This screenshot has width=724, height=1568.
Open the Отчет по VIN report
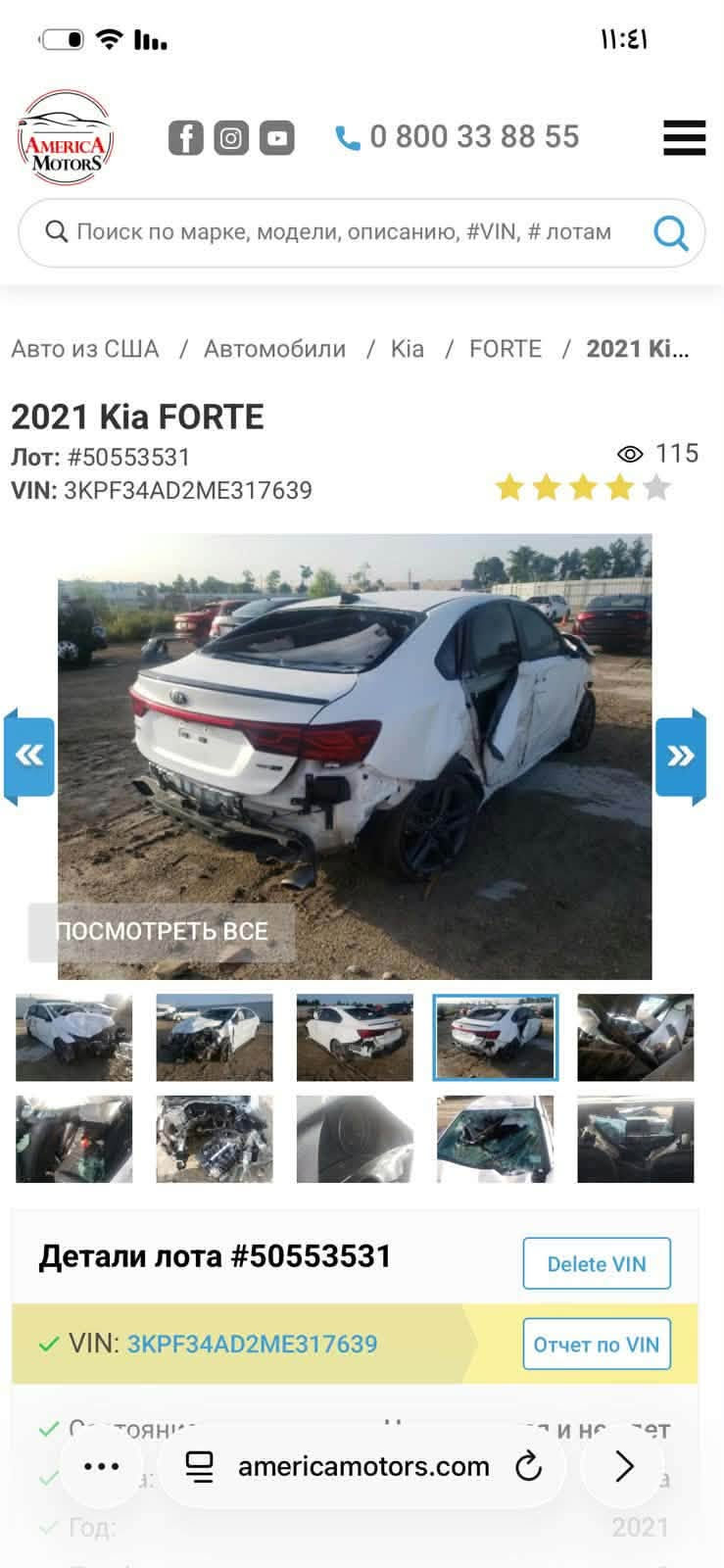coord(597,1345)
